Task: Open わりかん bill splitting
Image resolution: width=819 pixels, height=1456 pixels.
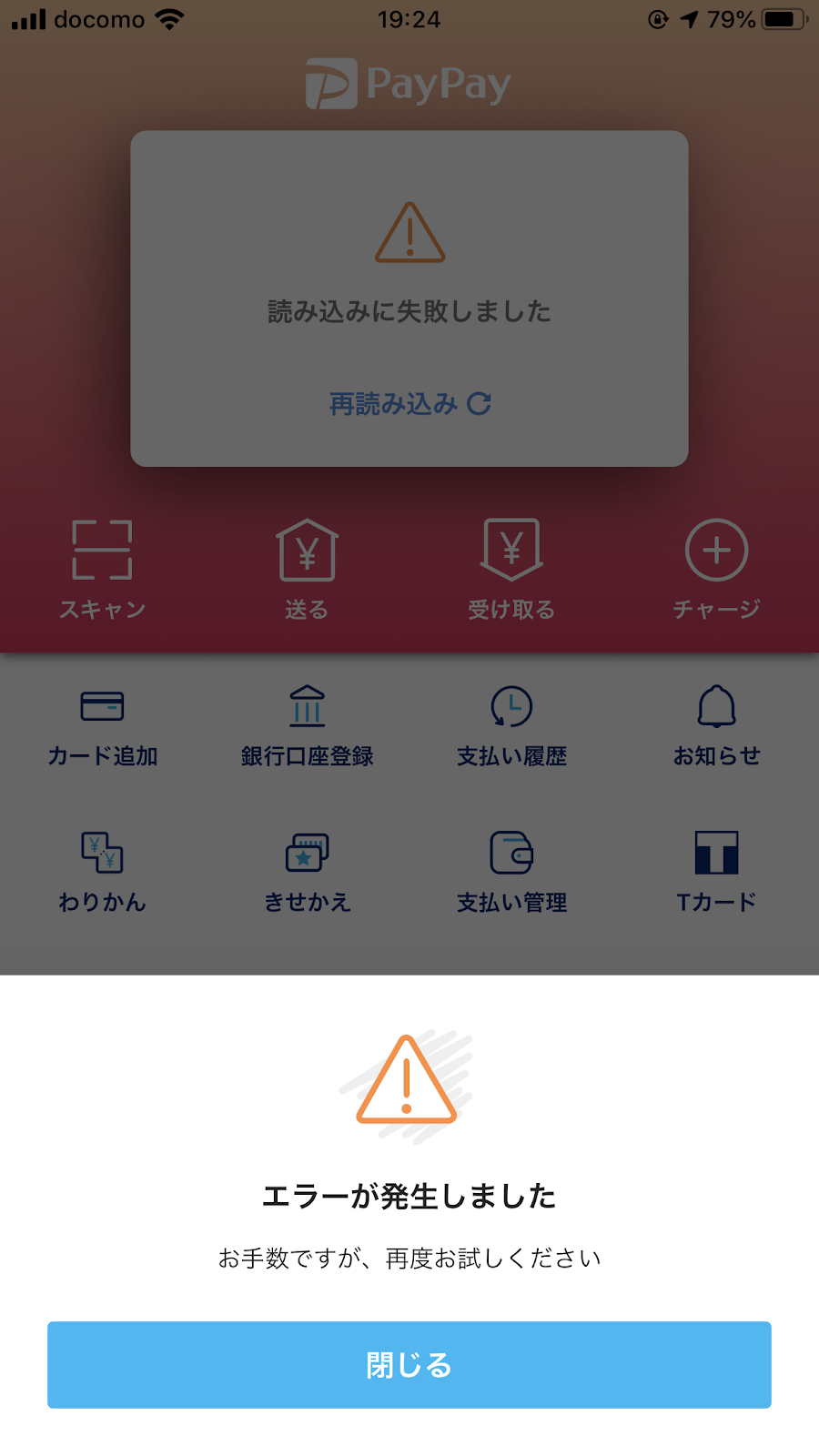Action: pos(102,873)
